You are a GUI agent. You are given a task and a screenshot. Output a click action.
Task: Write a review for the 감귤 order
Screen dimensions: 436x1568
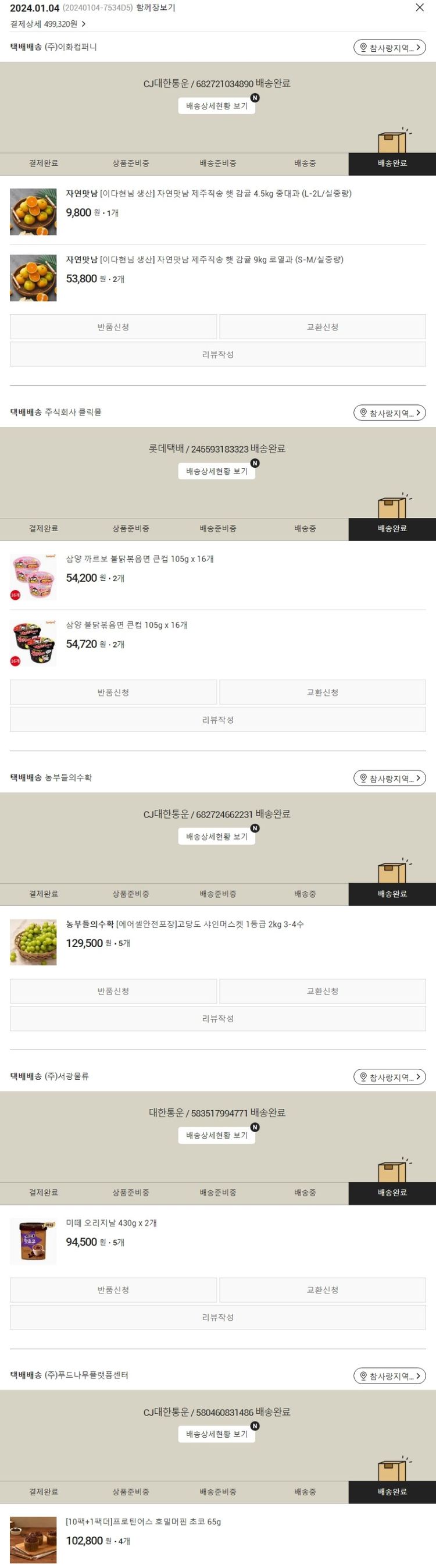pyautogui.click(x=217, y=354)
